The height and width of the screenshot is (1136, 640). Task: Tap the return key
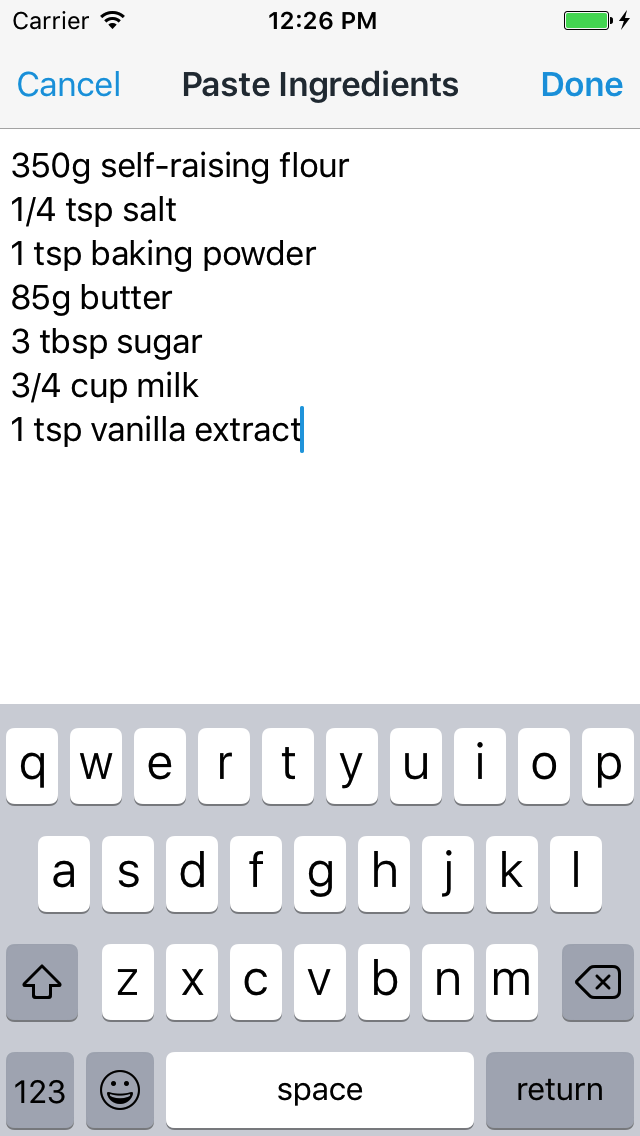[x=560, y=1090]
